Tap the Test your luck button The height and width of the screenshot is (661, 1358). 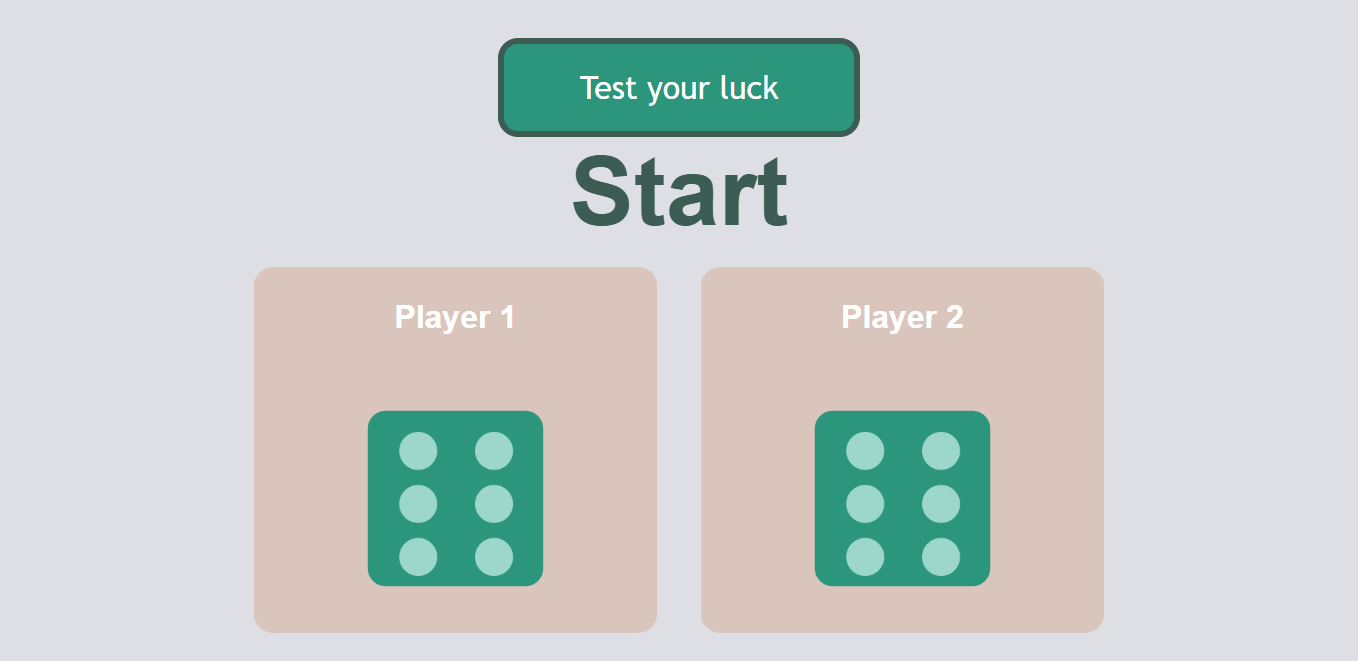click(679, 88)
